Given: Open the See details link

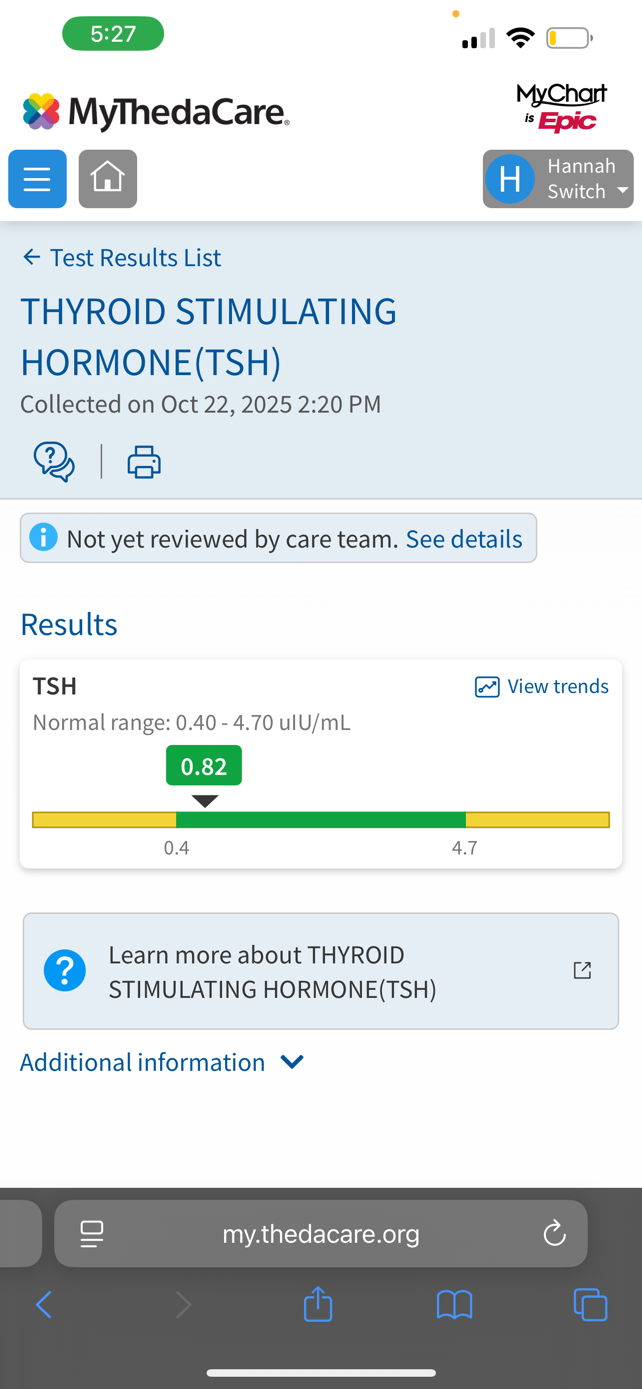Looking at the screenshot, I should click(x=464, y=539).
